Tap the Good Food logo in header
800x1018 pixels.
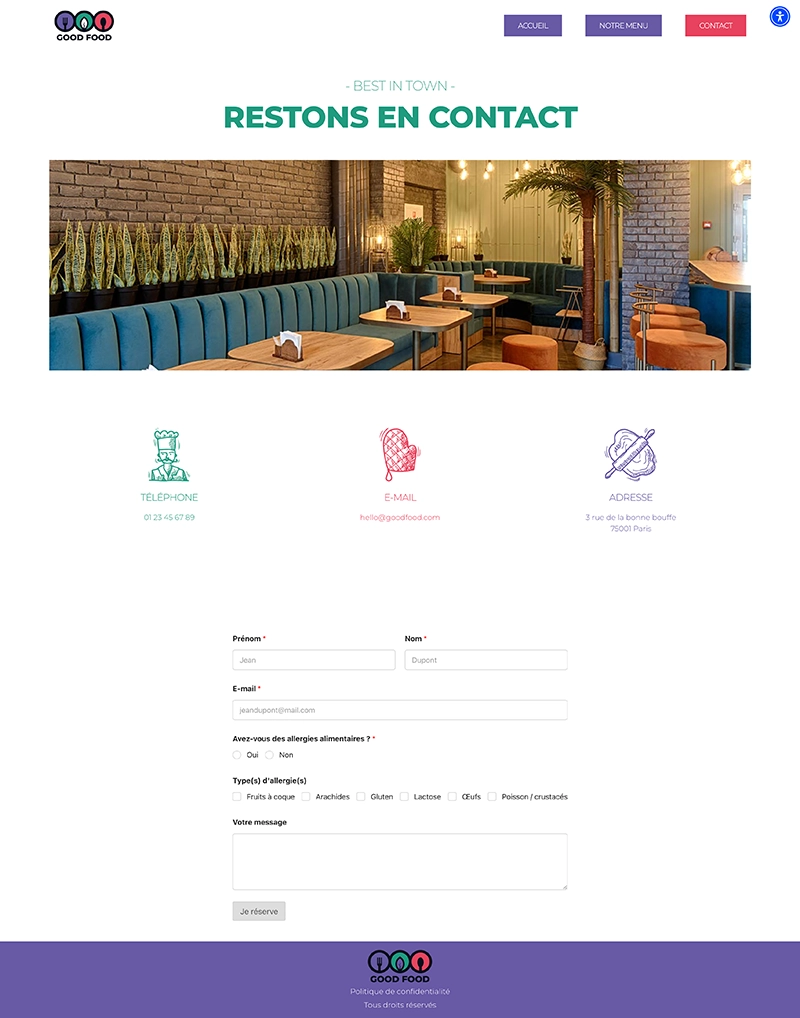click(84, 26)
